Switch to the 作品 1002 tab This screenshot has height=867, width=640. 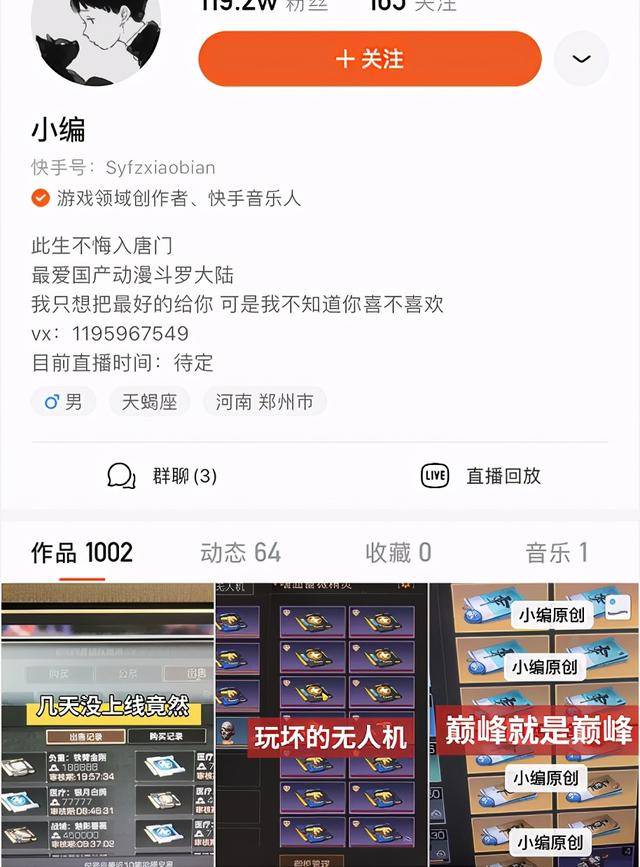82,552
